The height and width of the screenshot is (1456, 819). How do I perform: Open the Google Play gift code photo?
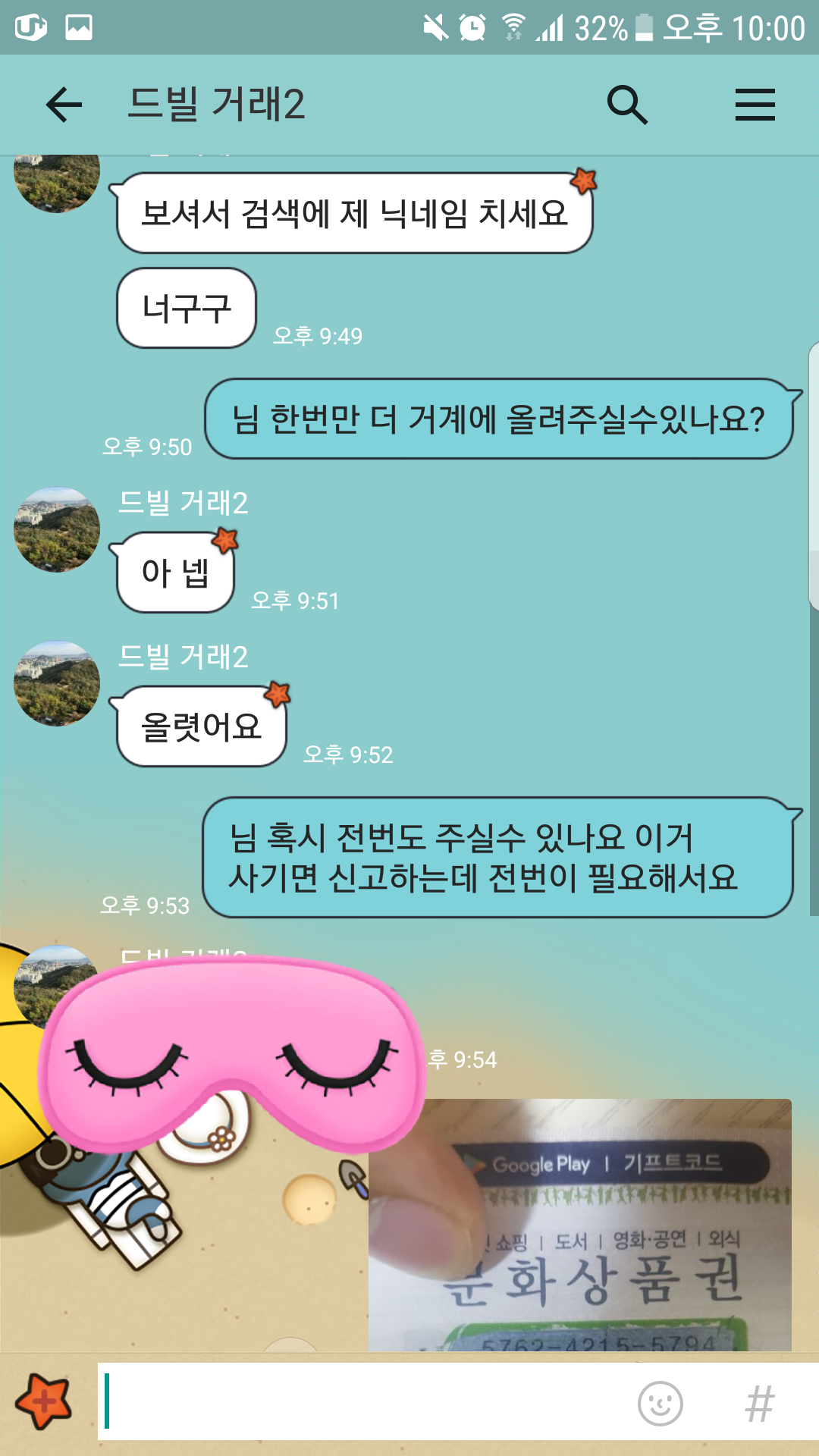tap(580, 1225)
